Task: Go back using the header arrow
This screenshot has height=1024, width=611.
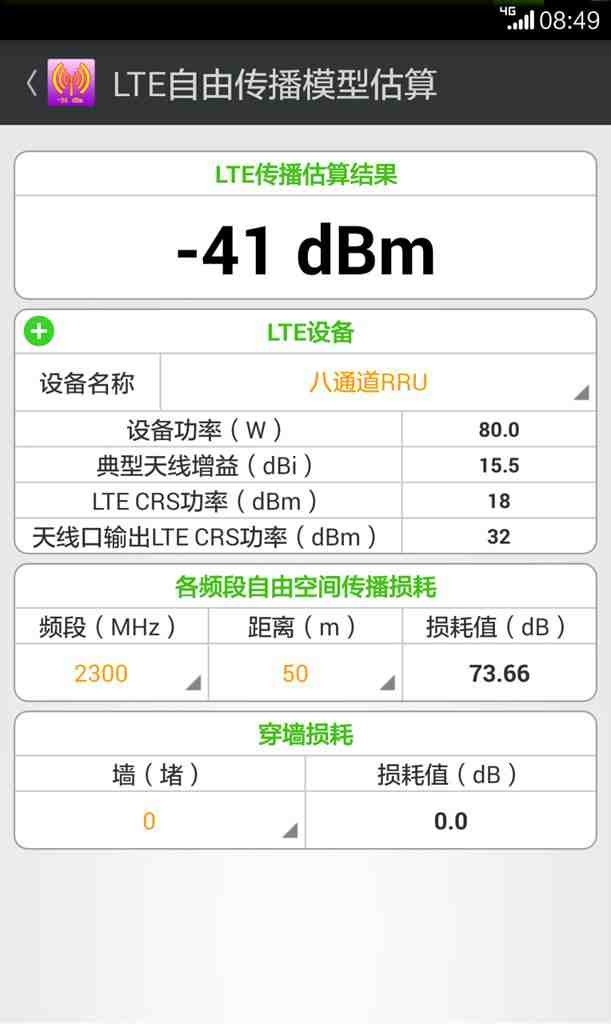Action: (31, 83)
